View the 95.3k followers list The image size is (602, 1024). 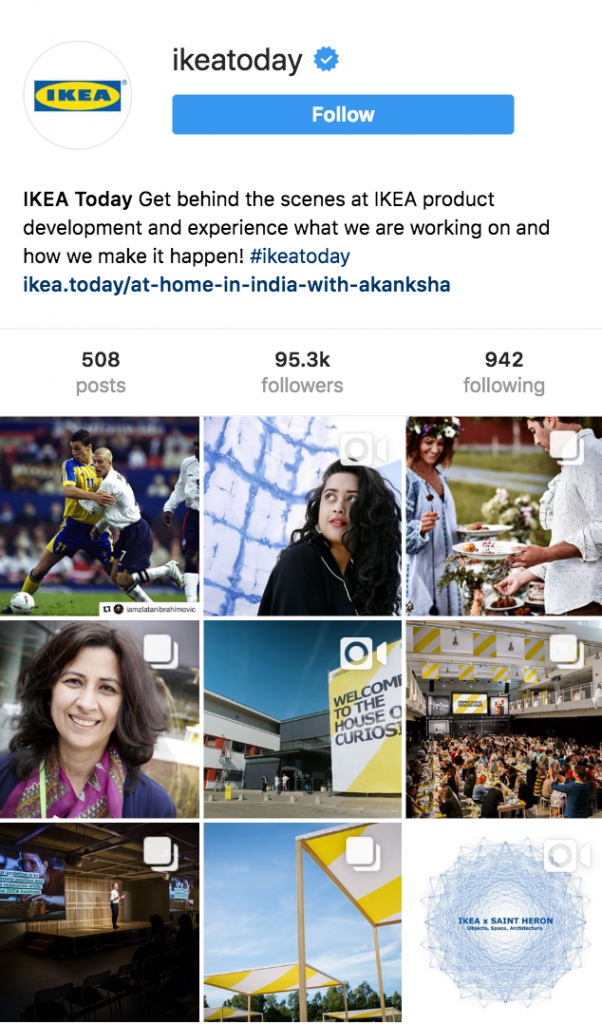tap(302, 372)
